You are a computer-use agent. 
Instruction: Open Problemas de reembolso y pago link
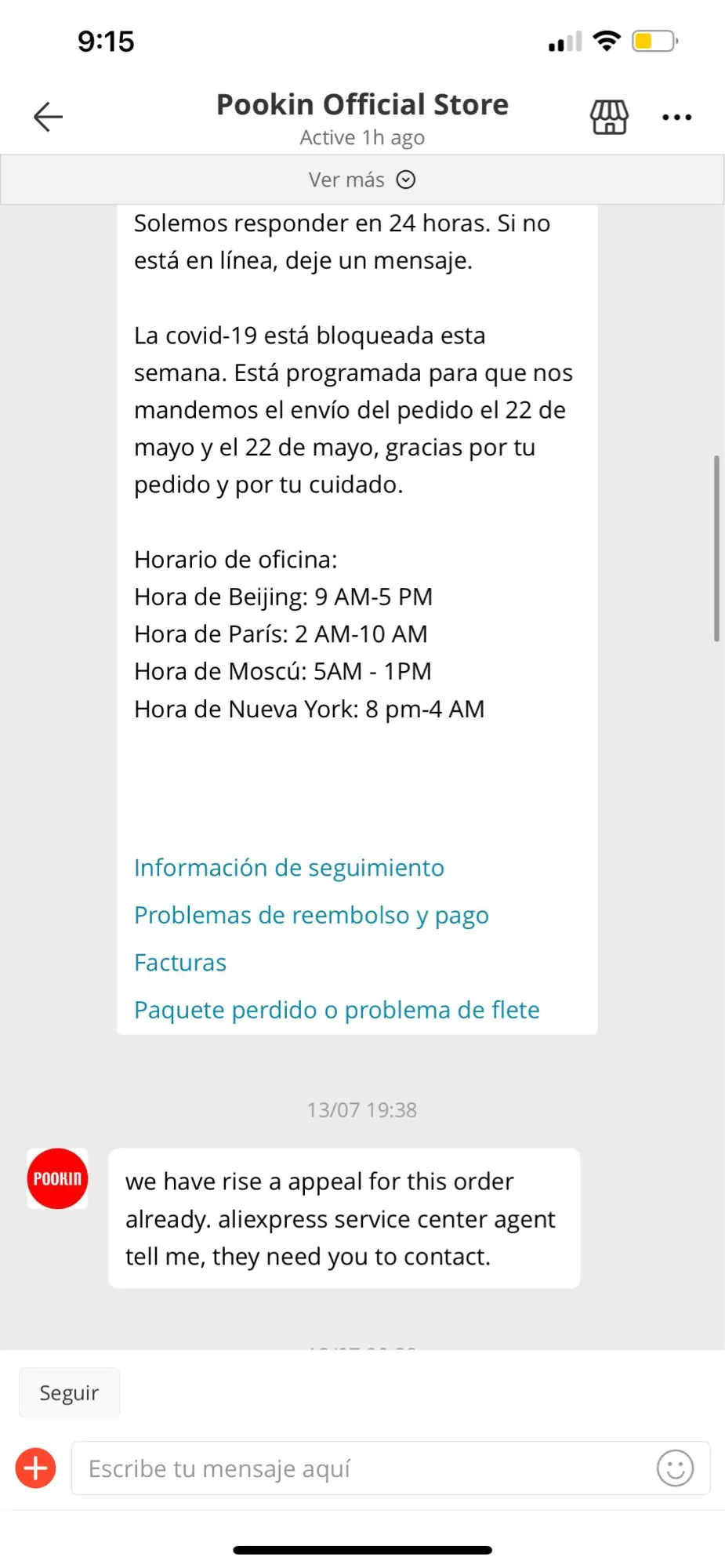(x=311, y=915)
